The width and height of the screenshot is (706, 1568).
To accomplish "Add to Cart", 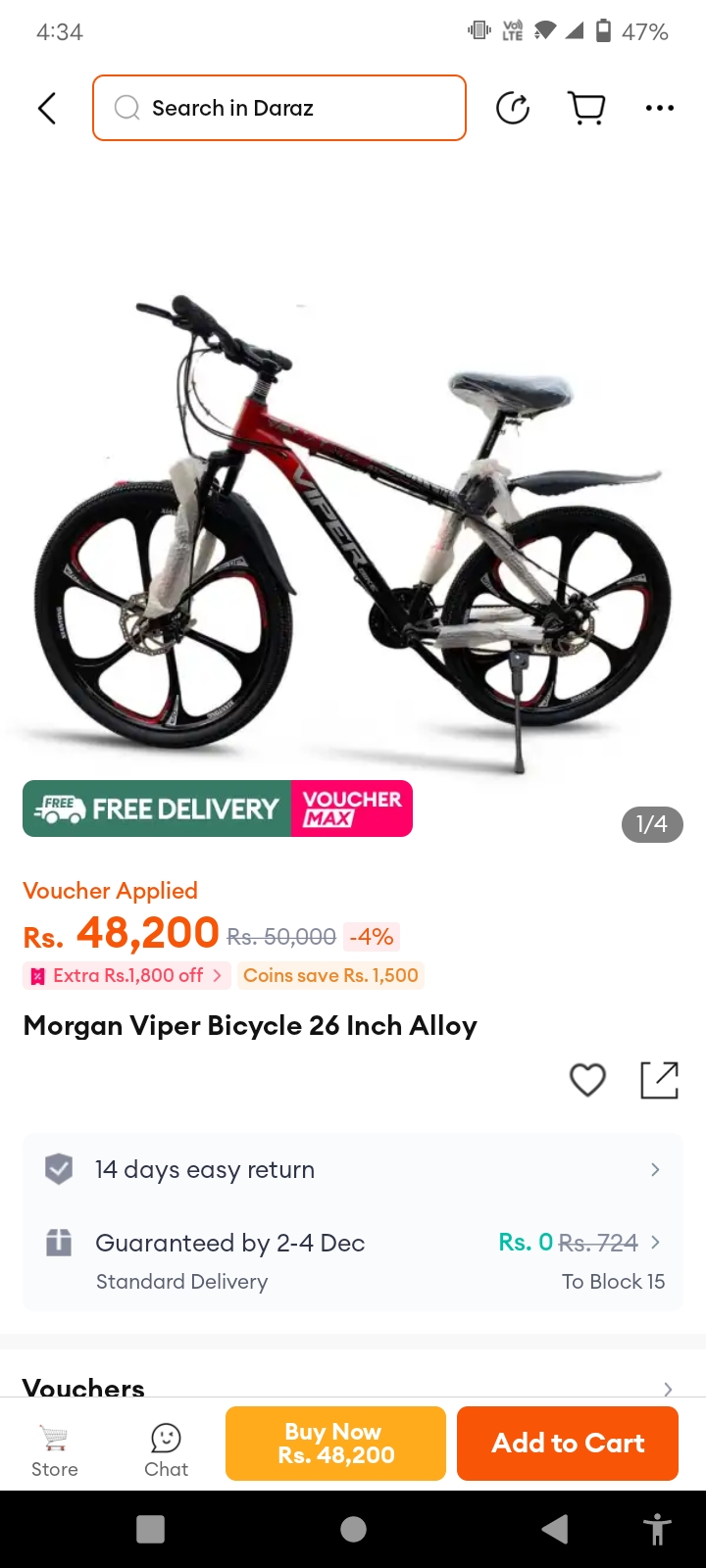I will [568, 1444].
